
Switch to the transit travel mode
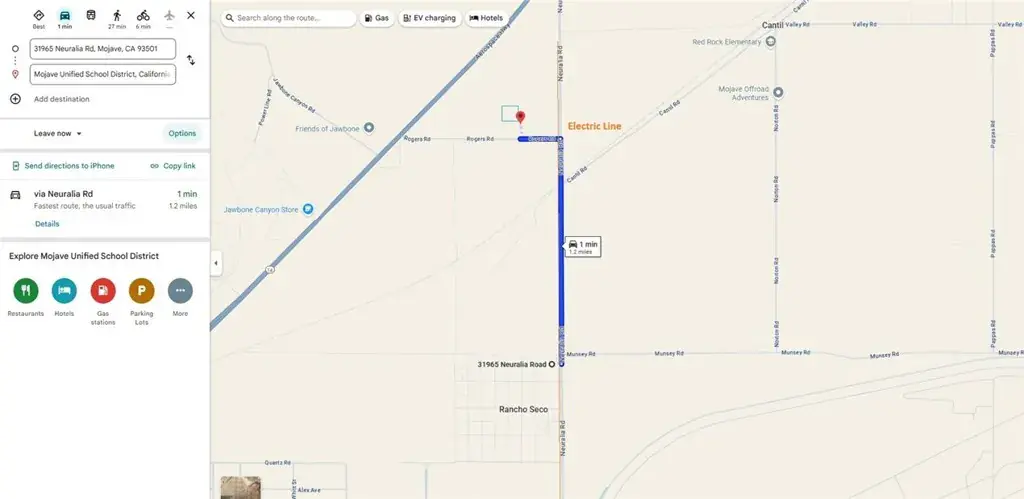[x=91, y=16]
